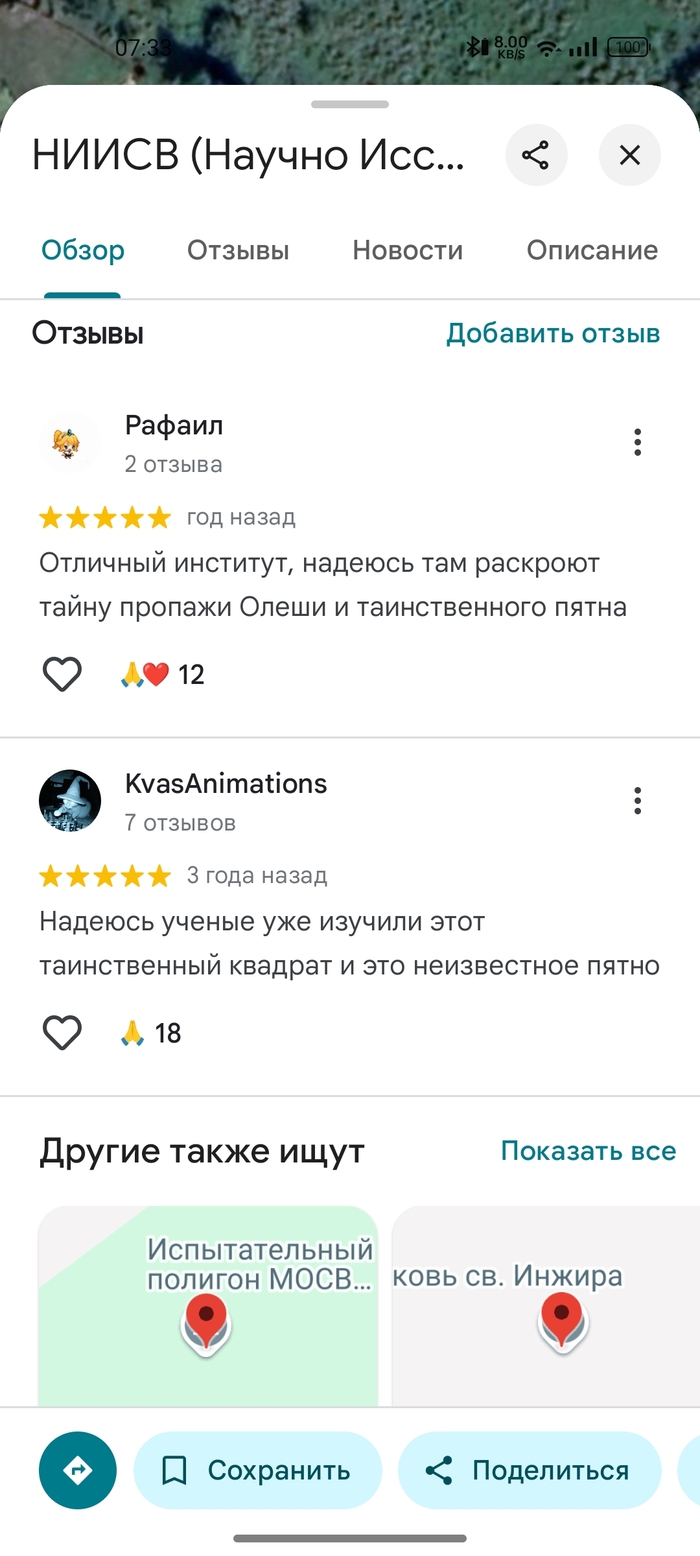This screenshot has width=700, height=1556.
Task: Select the Обзор tab
Action: (83, 250)
